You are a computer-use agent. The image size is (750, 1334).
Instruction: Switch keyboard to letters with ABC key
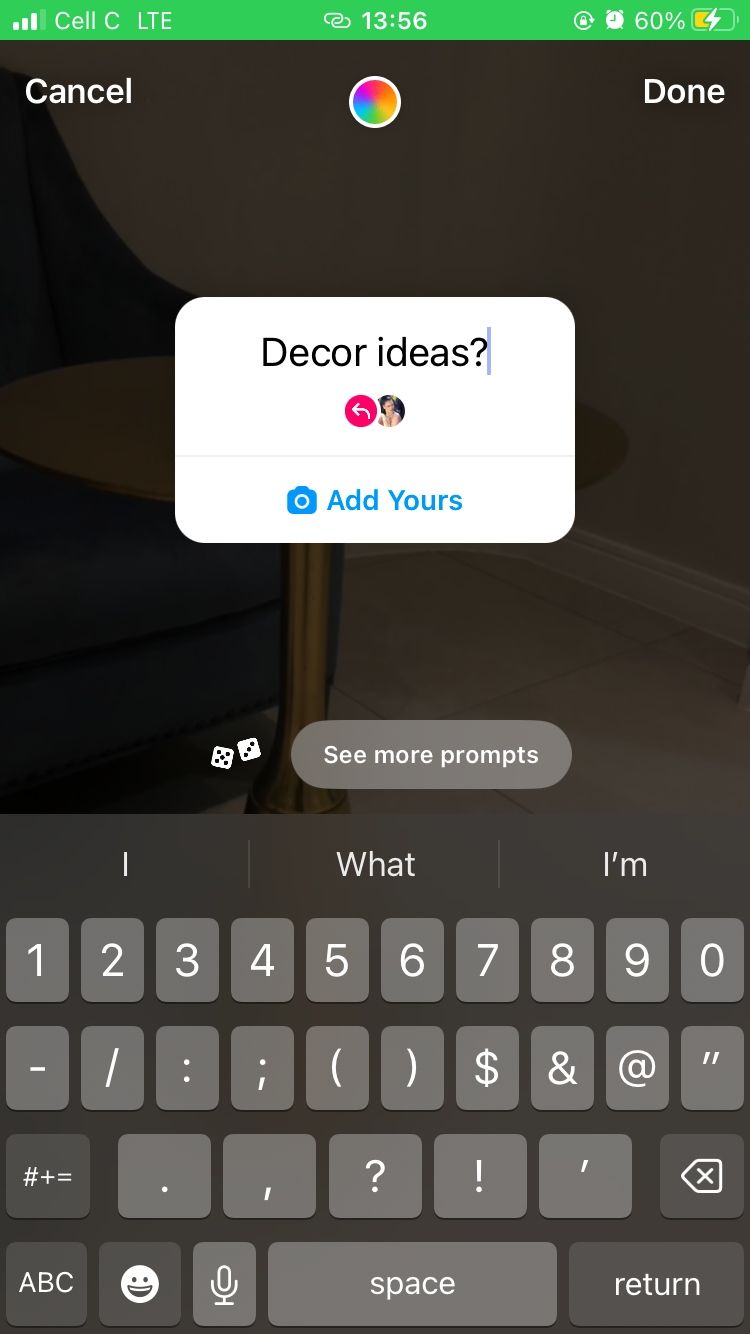click(46, 1284)
